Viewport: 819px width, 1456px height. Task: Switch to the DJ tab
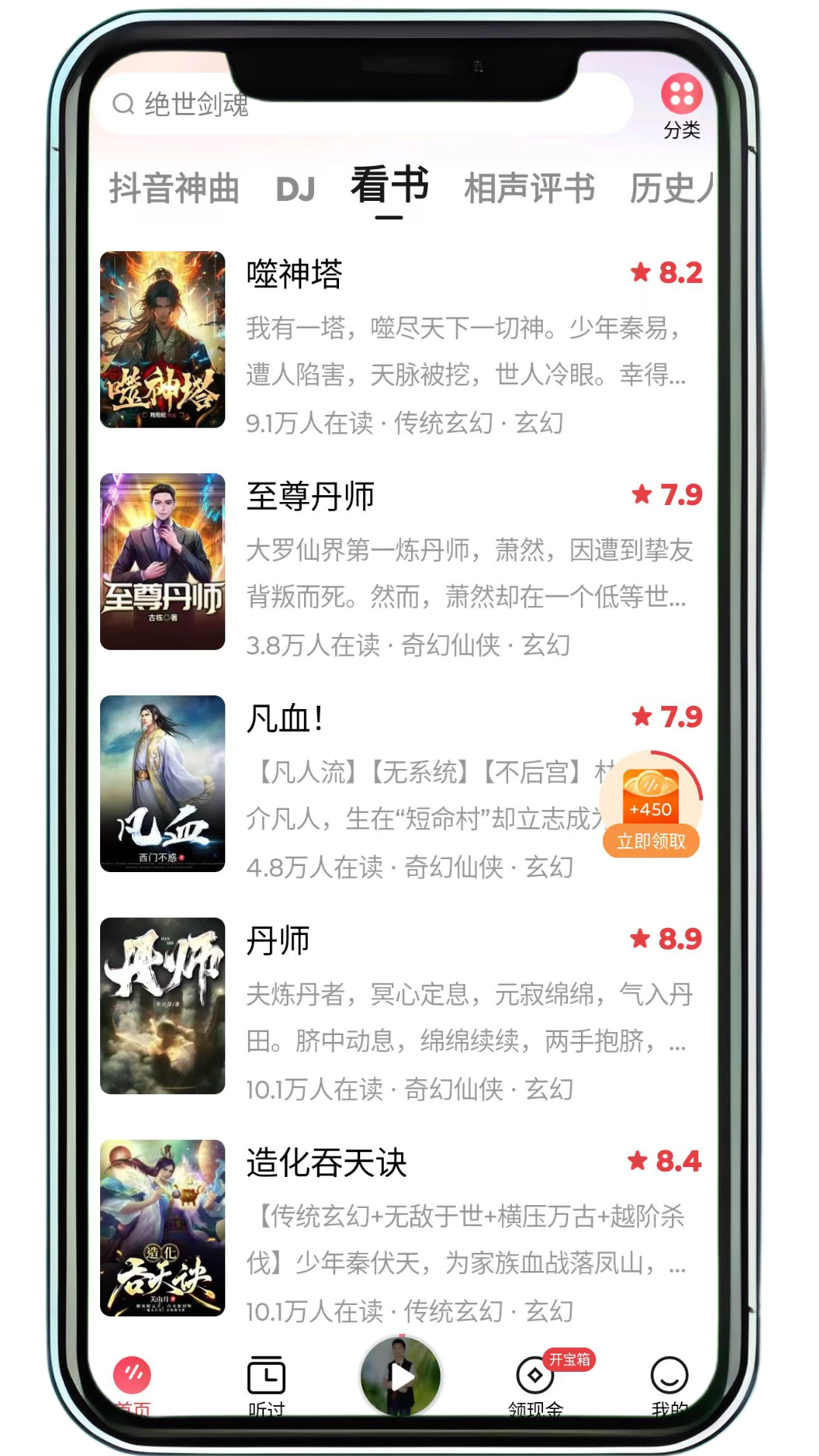click(x=296, y=189)
